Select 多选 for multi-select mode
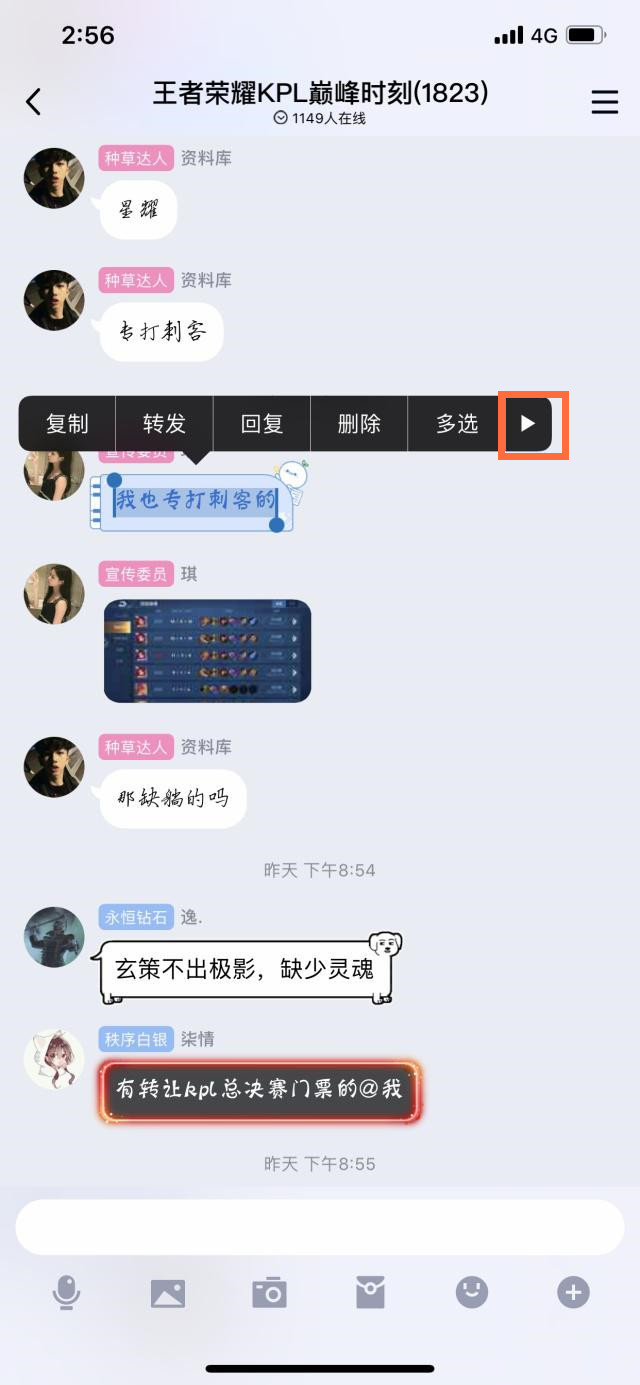The width and height of the screenshot is (640, 1385). click(457, 424)
